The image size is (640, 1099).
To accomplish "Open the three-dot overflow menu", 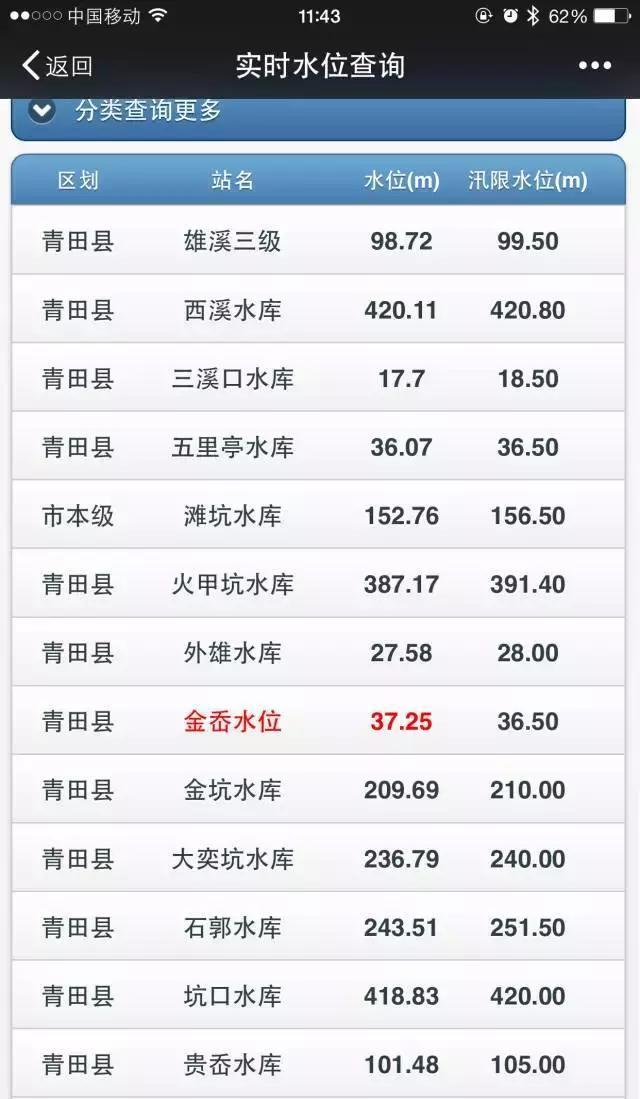I will click(594, 66).
